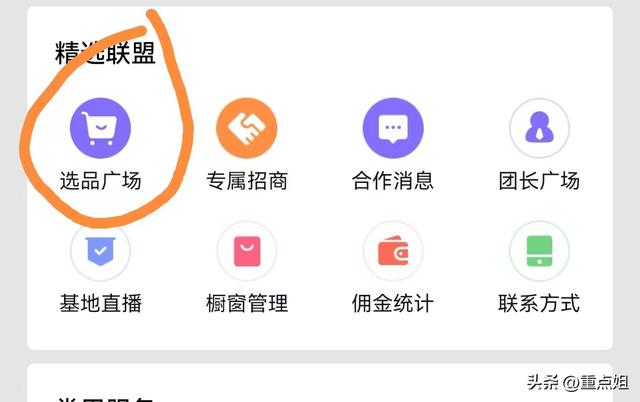The width and height of the screenshot is (640, 402).
Task: Open 橱窗管理 showcase management
Action: [247, 252]
